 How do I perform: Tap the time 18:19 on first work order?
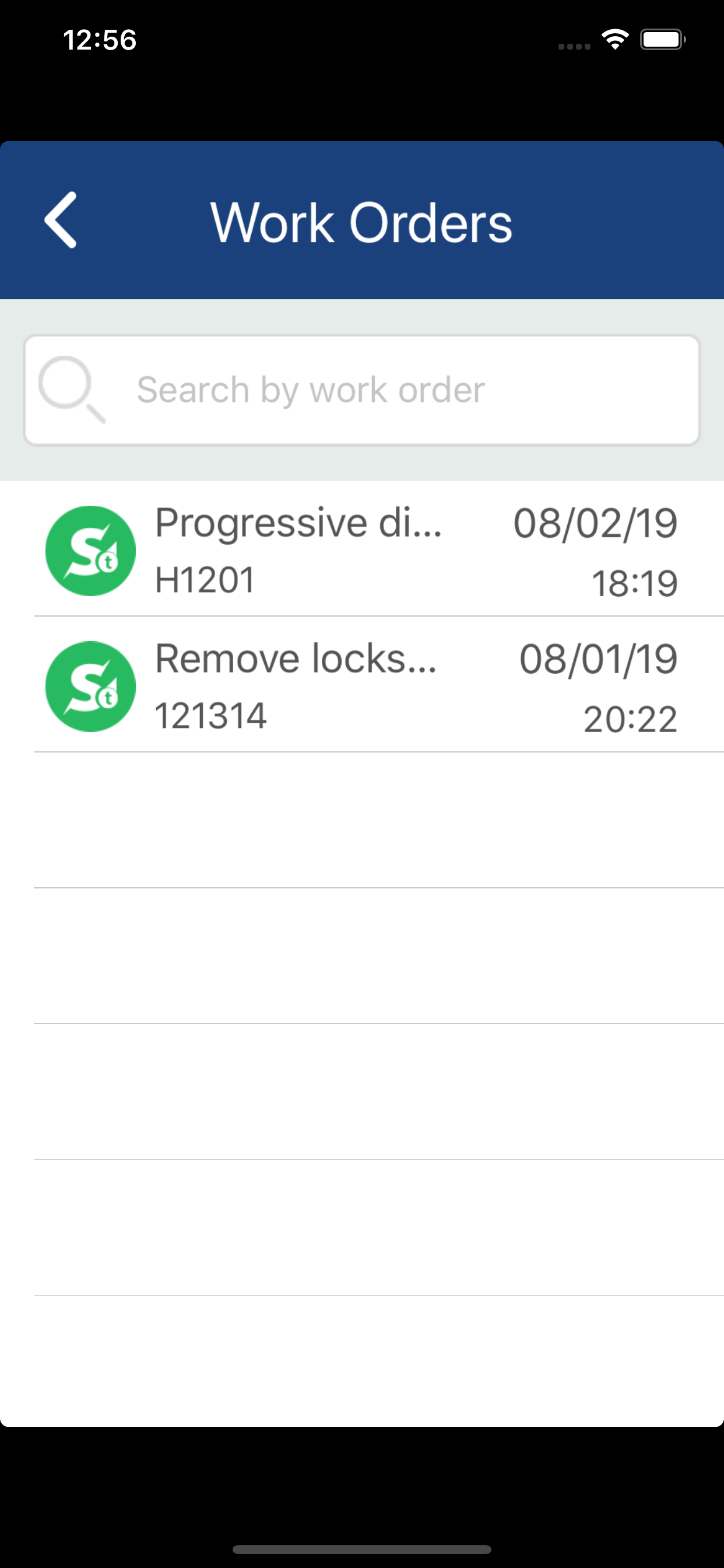click(635, 582)
